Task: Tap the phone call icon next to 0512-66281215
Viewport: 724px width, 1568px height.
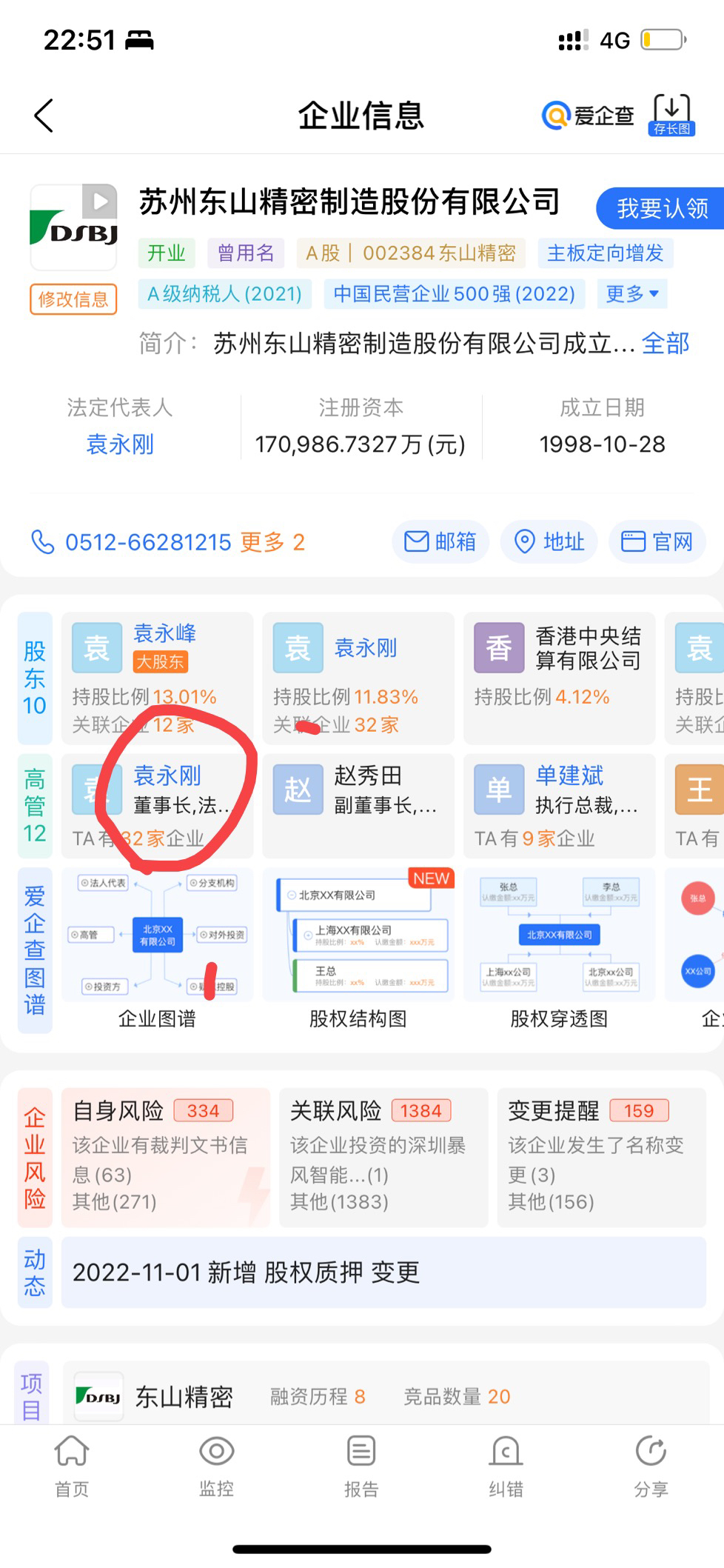Action: pyautogui.click(x=46, y=542)
